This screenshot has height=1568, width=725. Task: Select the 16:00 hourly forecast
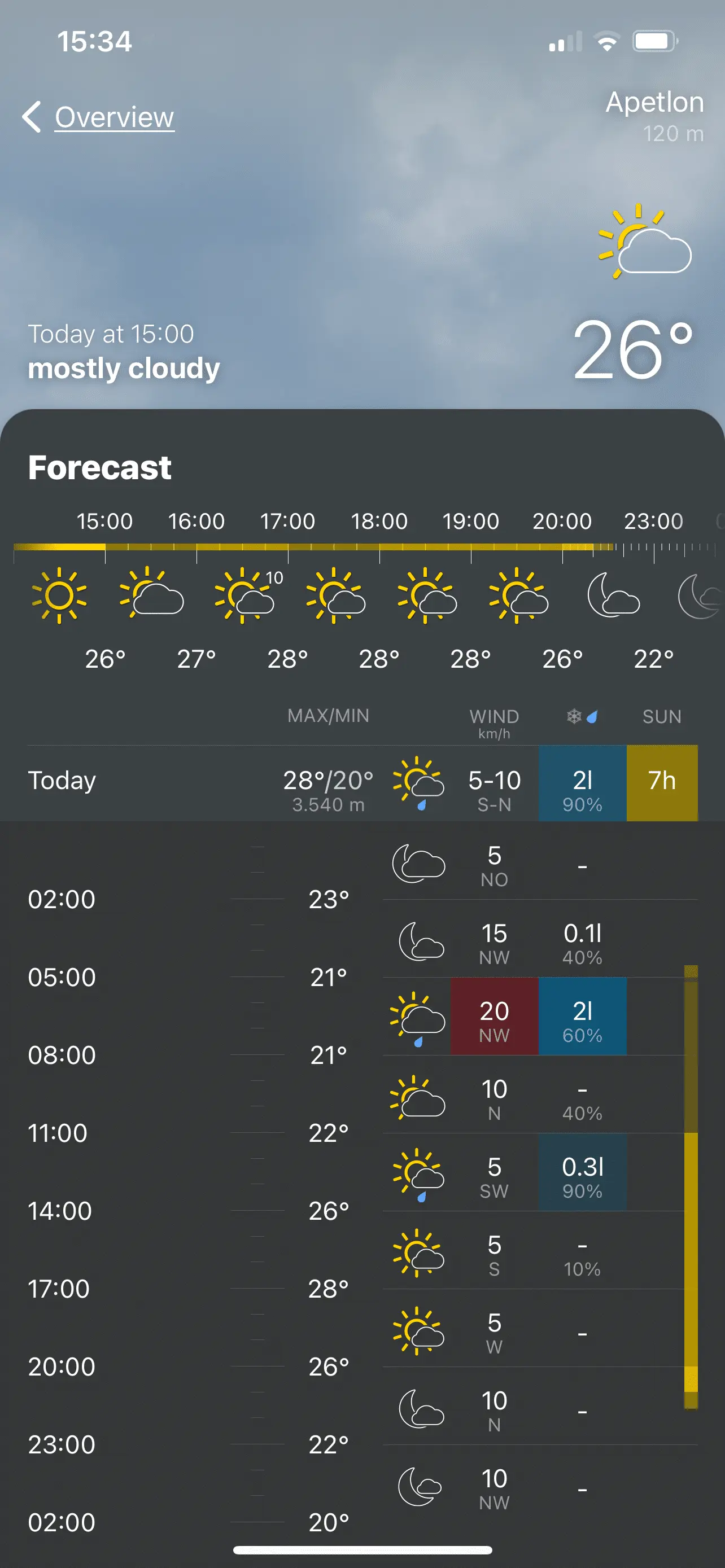(196, 593)
